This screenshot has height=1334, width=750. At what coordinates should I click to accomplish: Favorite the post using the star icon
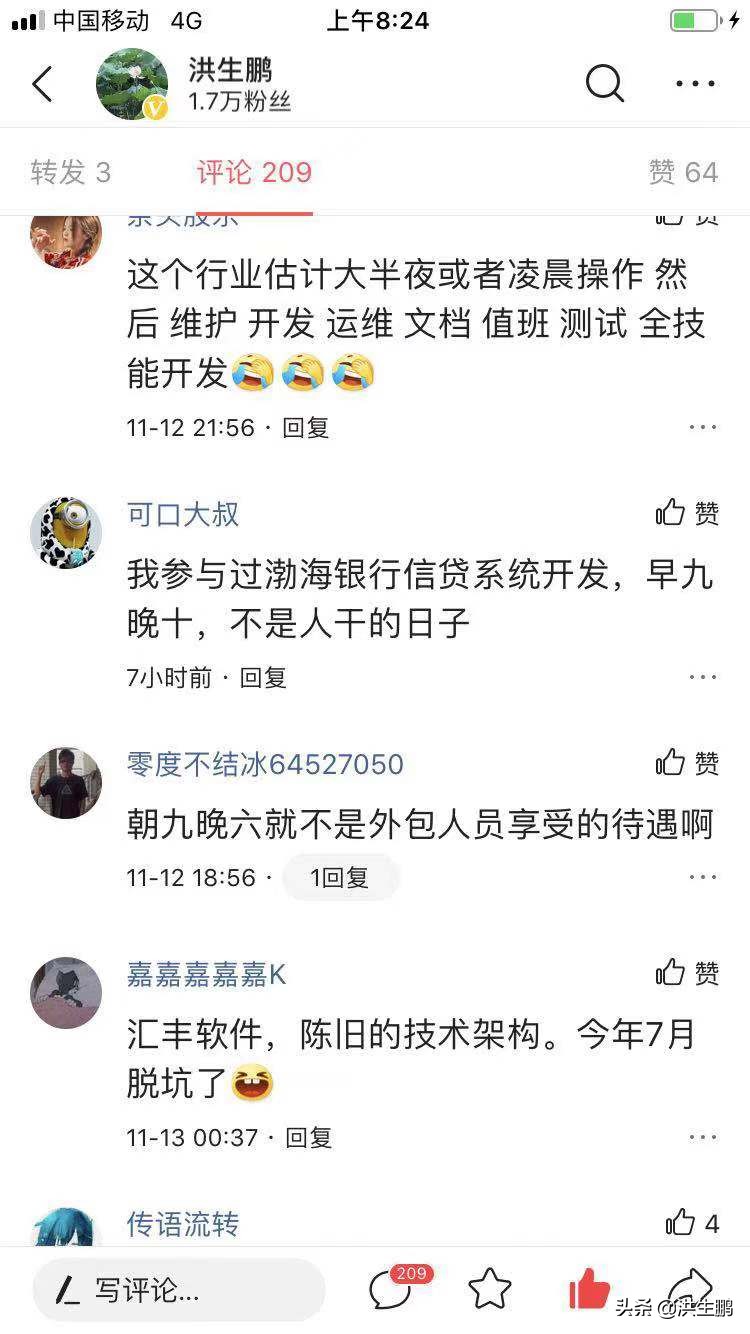pyautogui.click(x=489, y=1290)
